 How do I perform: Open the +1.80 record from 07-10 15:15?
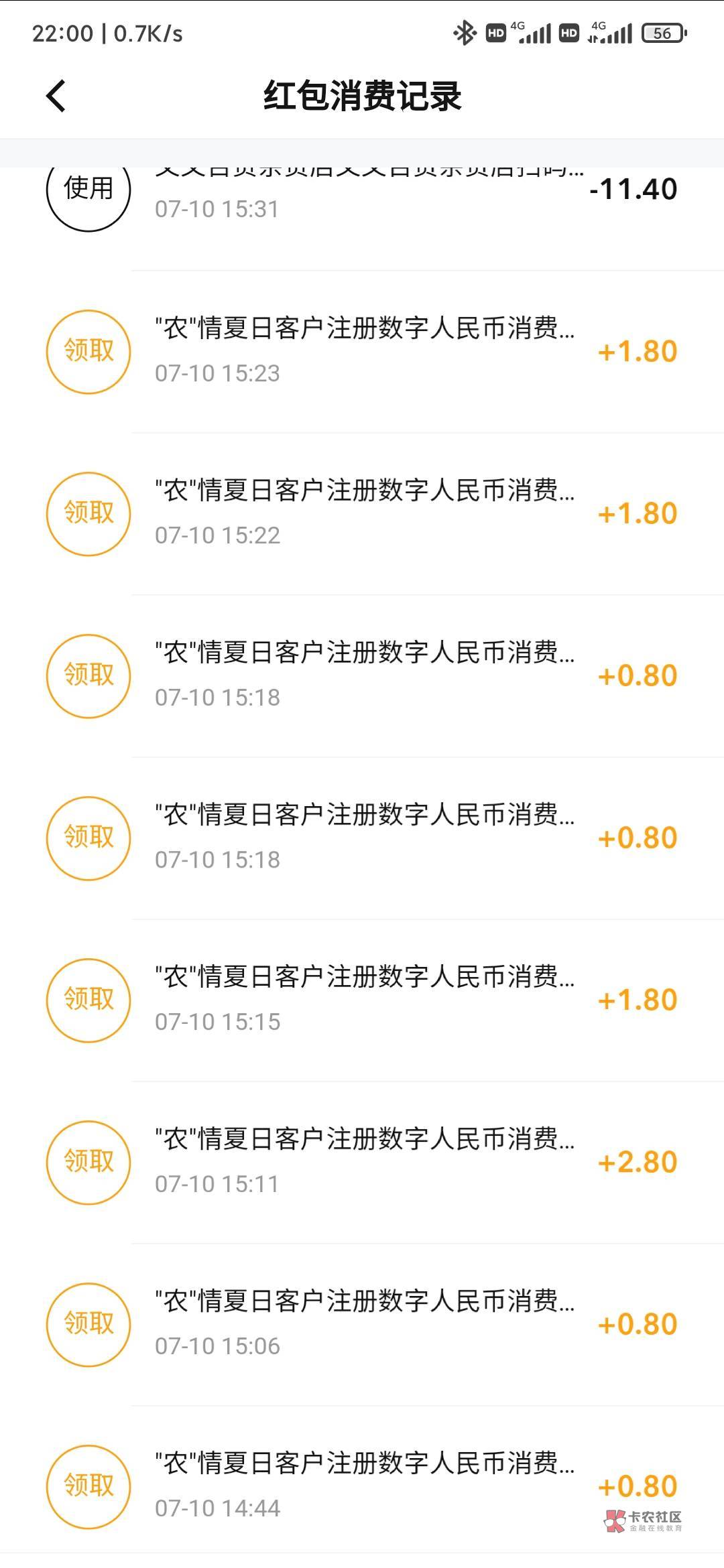pyautogui.click(x=362, y=1000)
